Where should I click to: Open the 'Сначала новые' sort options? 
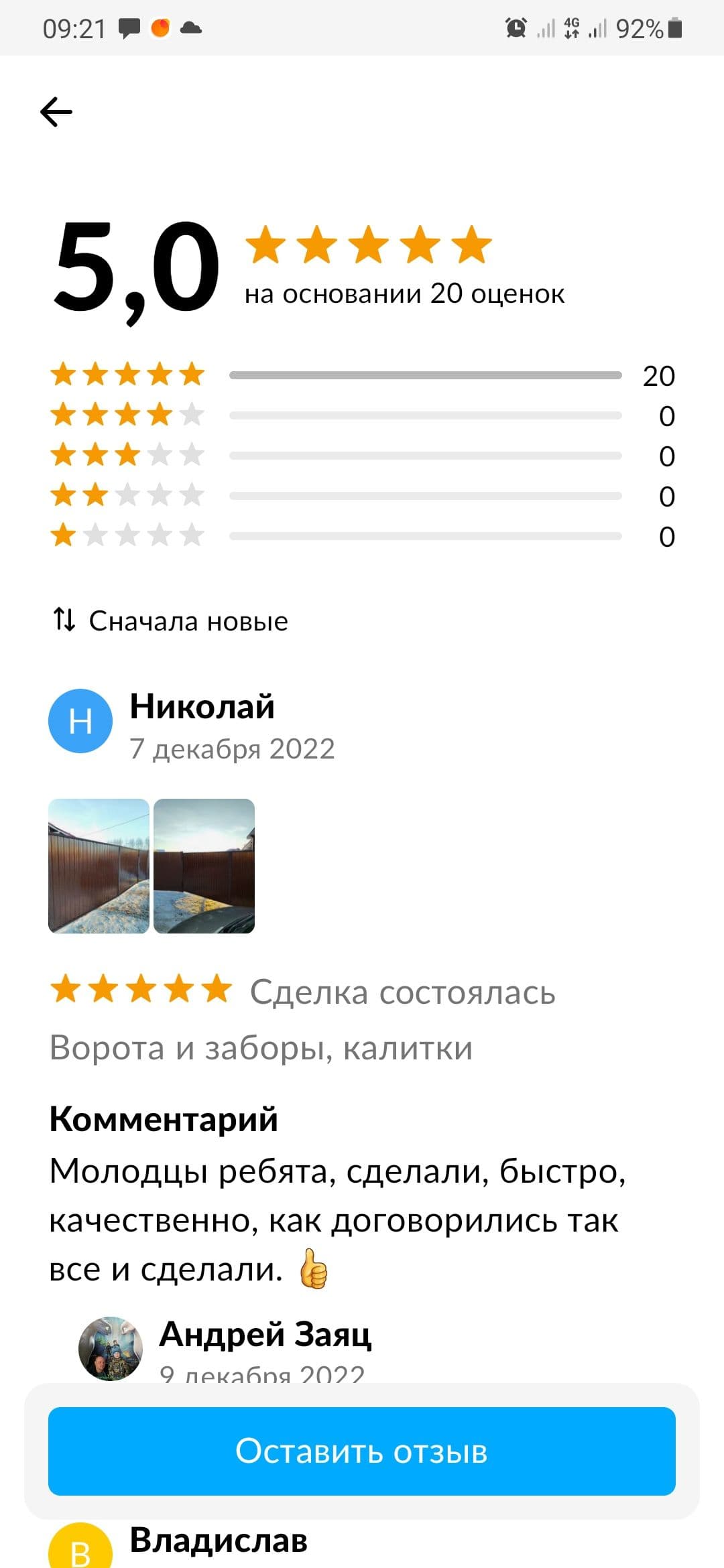click(171, 621)
